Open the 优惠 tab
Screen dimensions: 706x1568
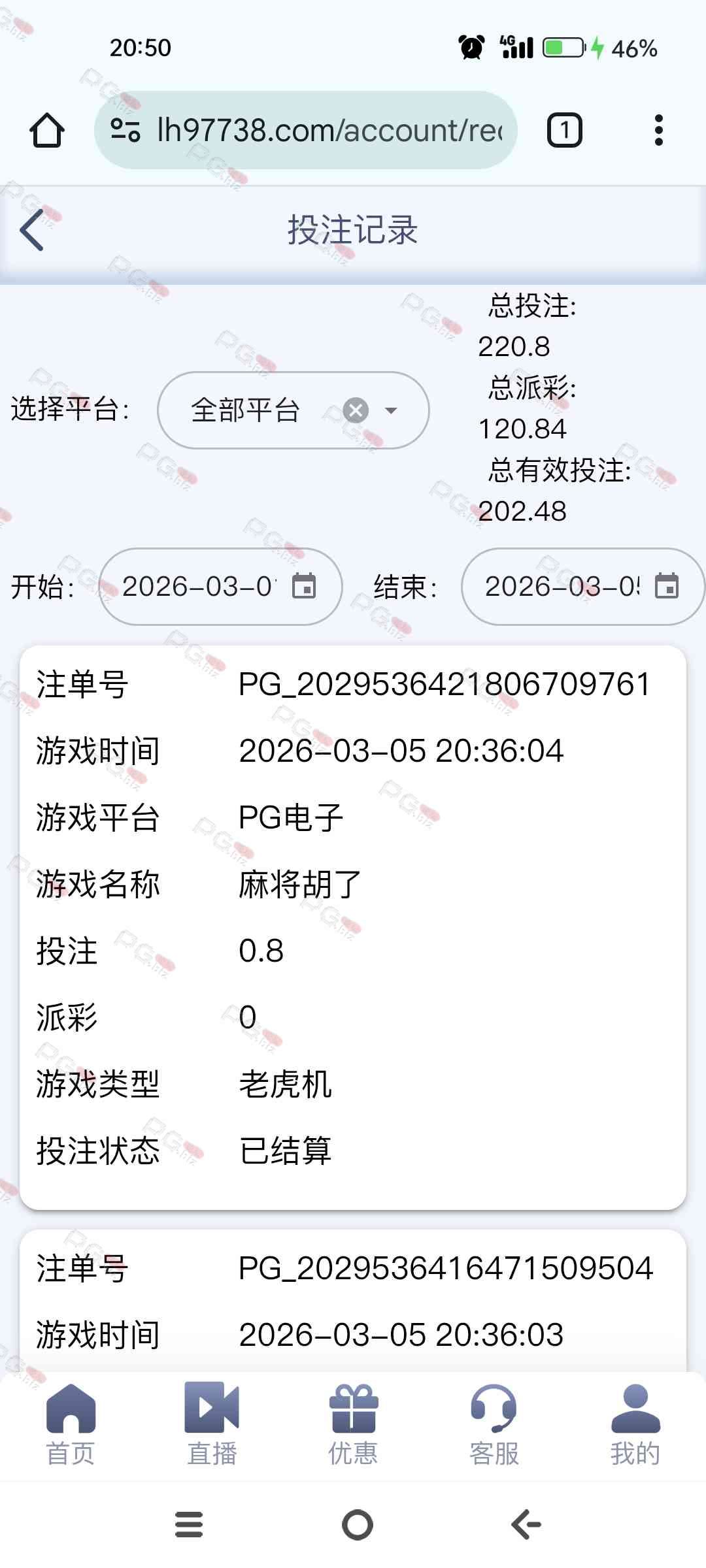point(353,1424)
